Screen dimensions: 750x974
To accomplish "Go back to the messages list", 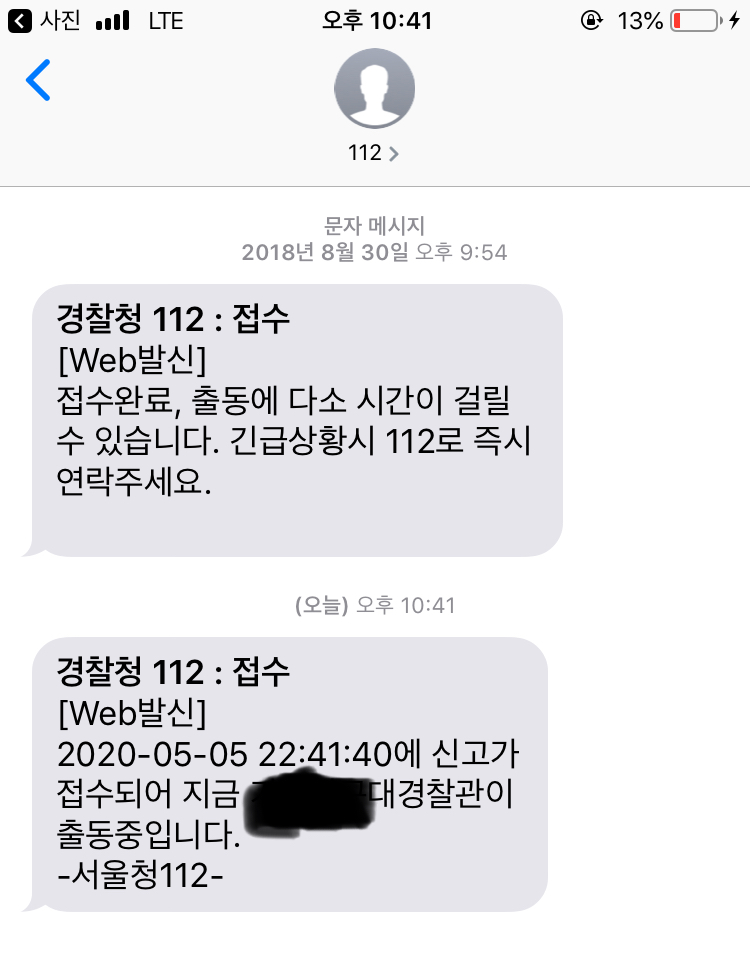I will click(38, 82).
